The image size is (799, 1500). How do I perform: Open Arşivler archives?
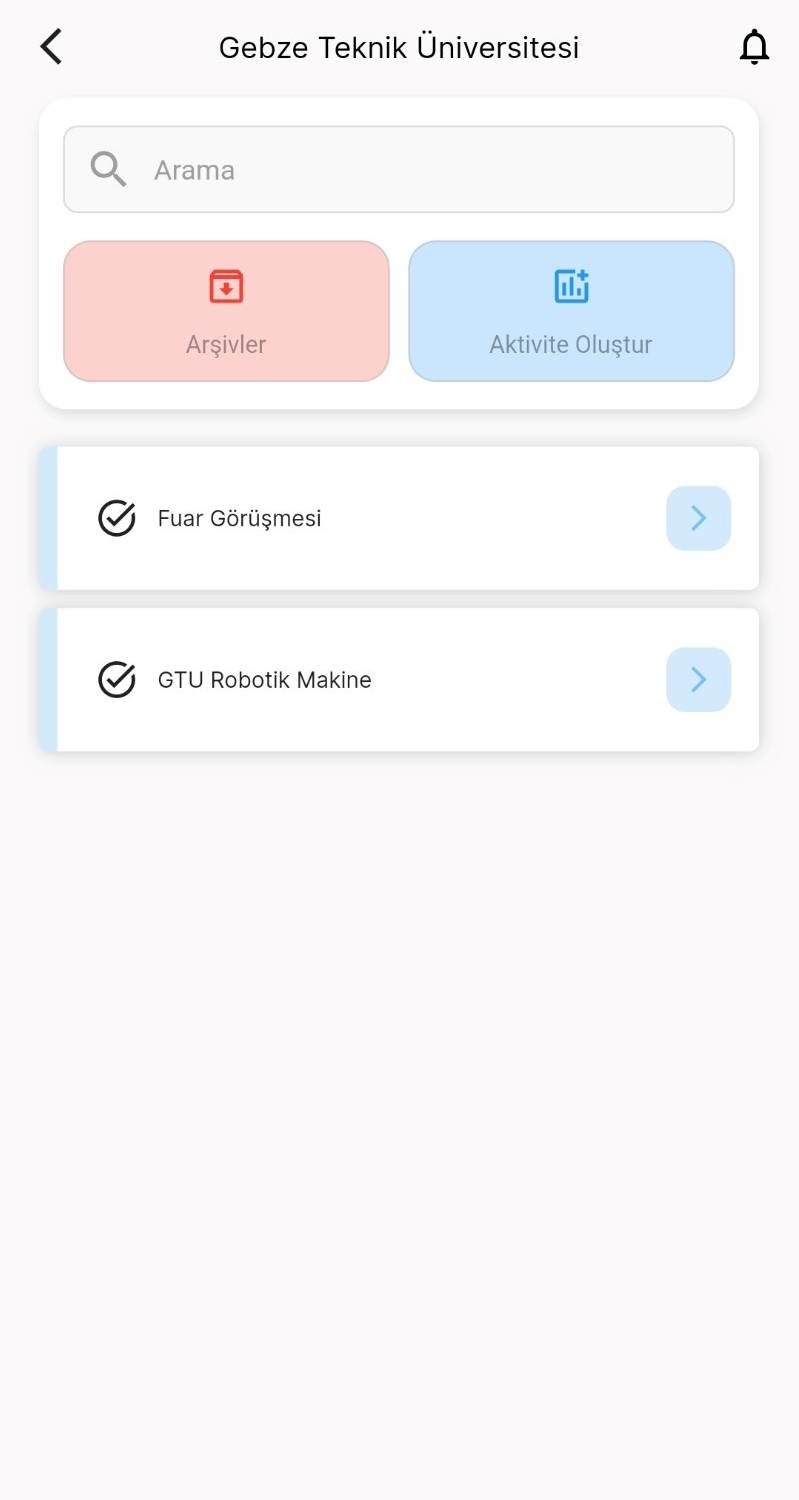point(226,311)
